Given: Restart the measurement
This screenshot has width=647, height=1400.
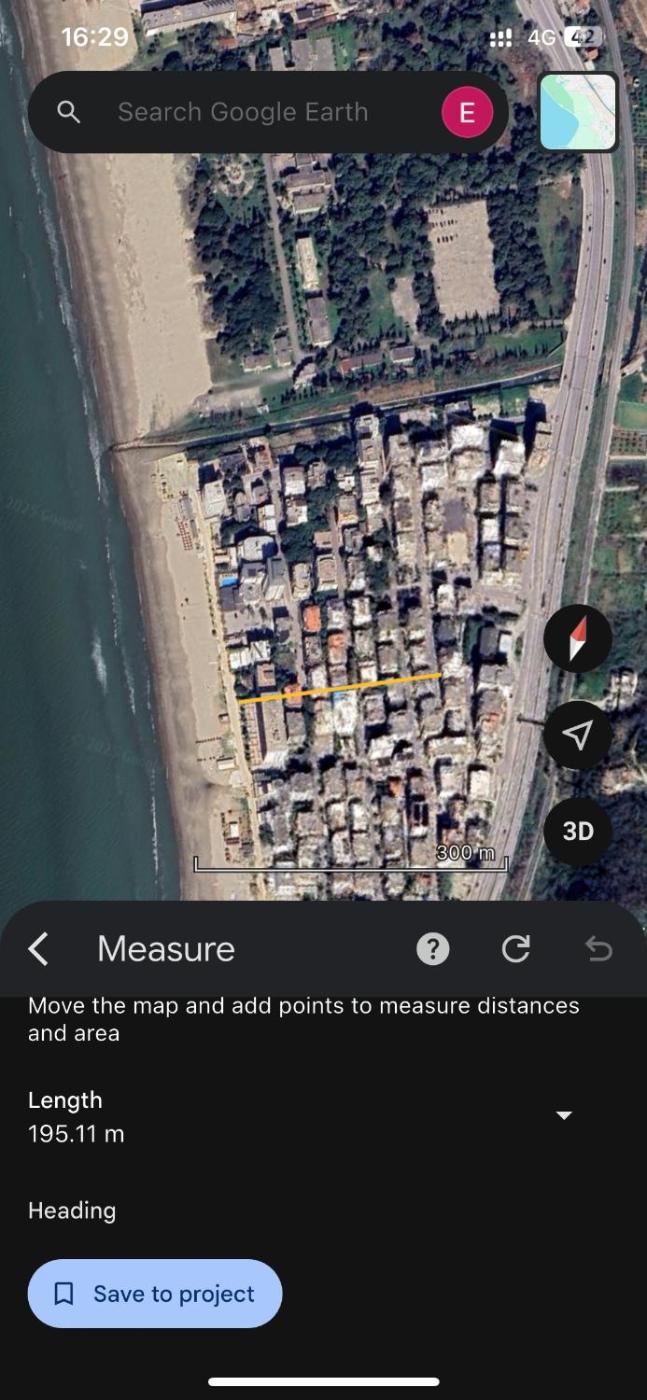Looking at the screenshot, I should (516, 949).
